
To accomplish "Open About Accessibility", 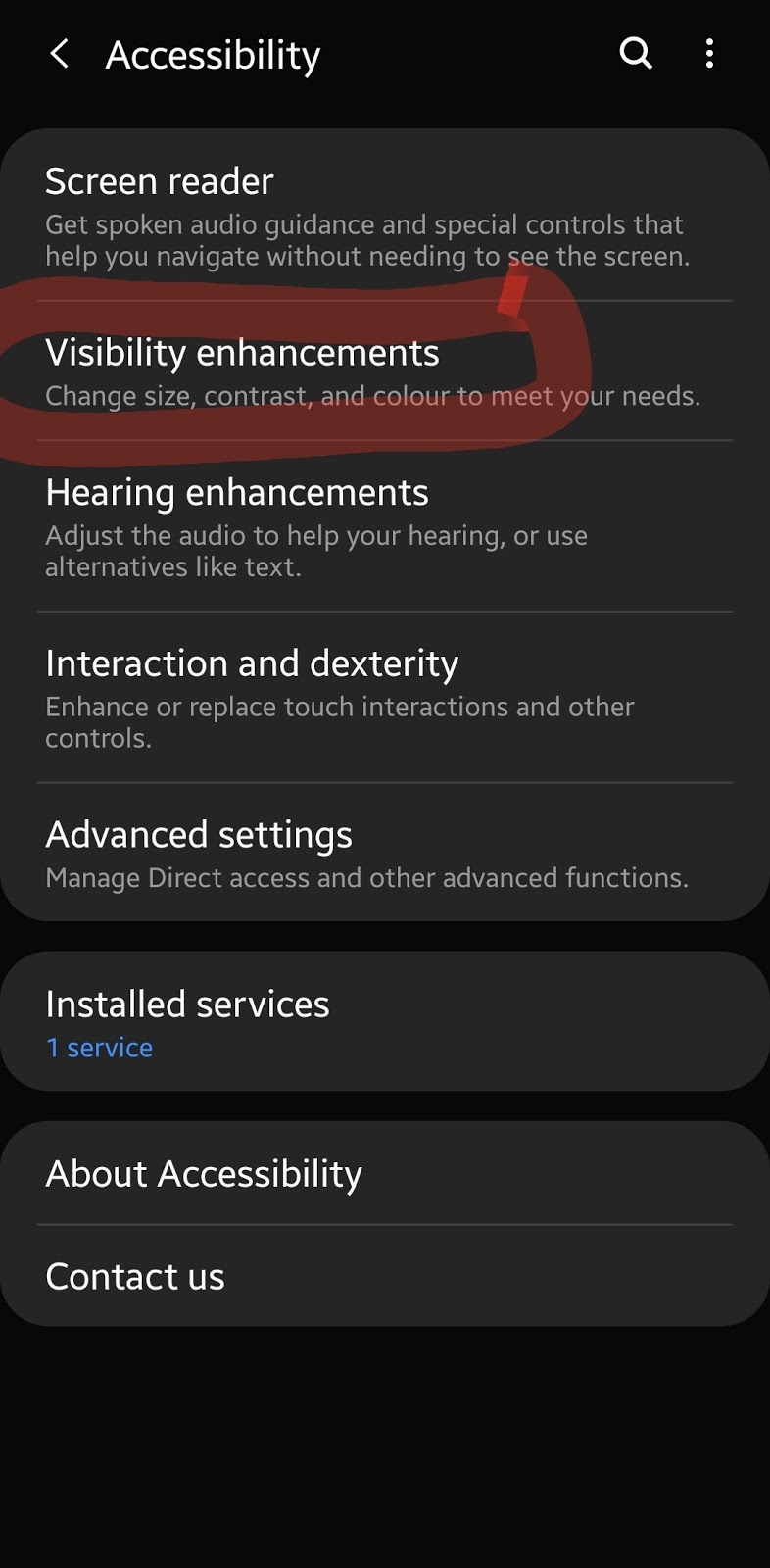I will (x=384, y=1174).
